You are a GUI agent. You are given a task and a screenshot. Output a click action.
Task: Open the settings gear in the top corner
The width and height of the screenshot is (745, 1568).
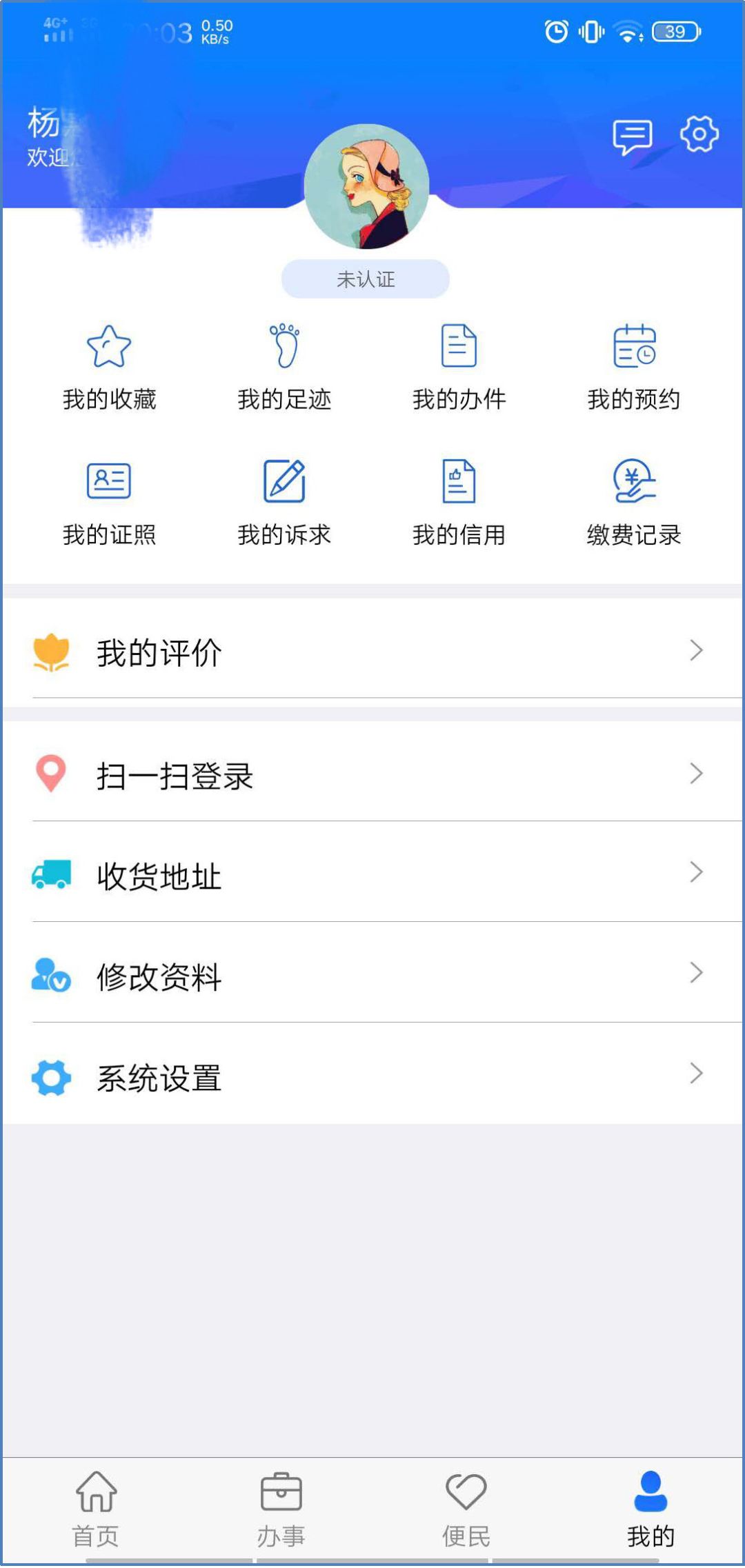point(699,135)
